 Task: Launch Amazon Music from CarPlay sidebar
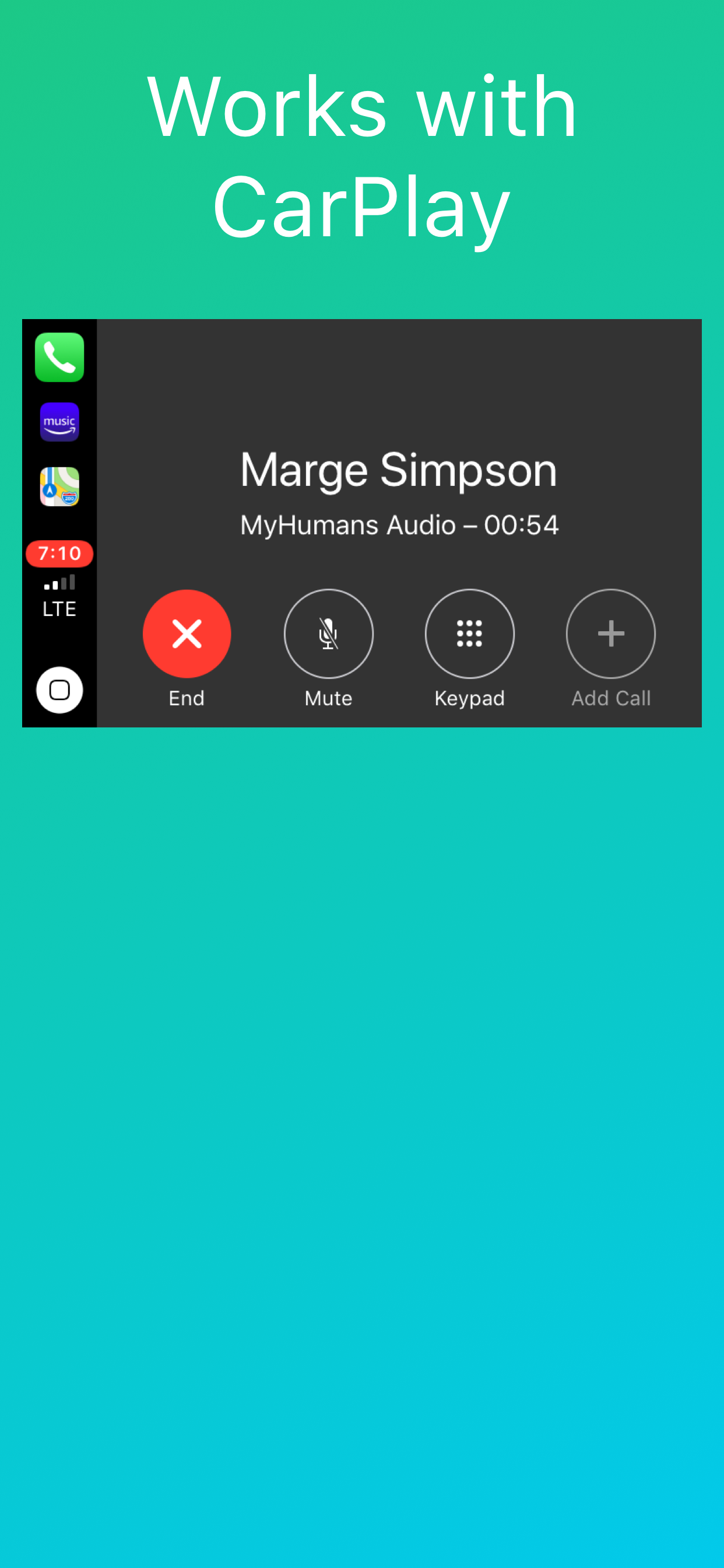click(x=59, y=422)
